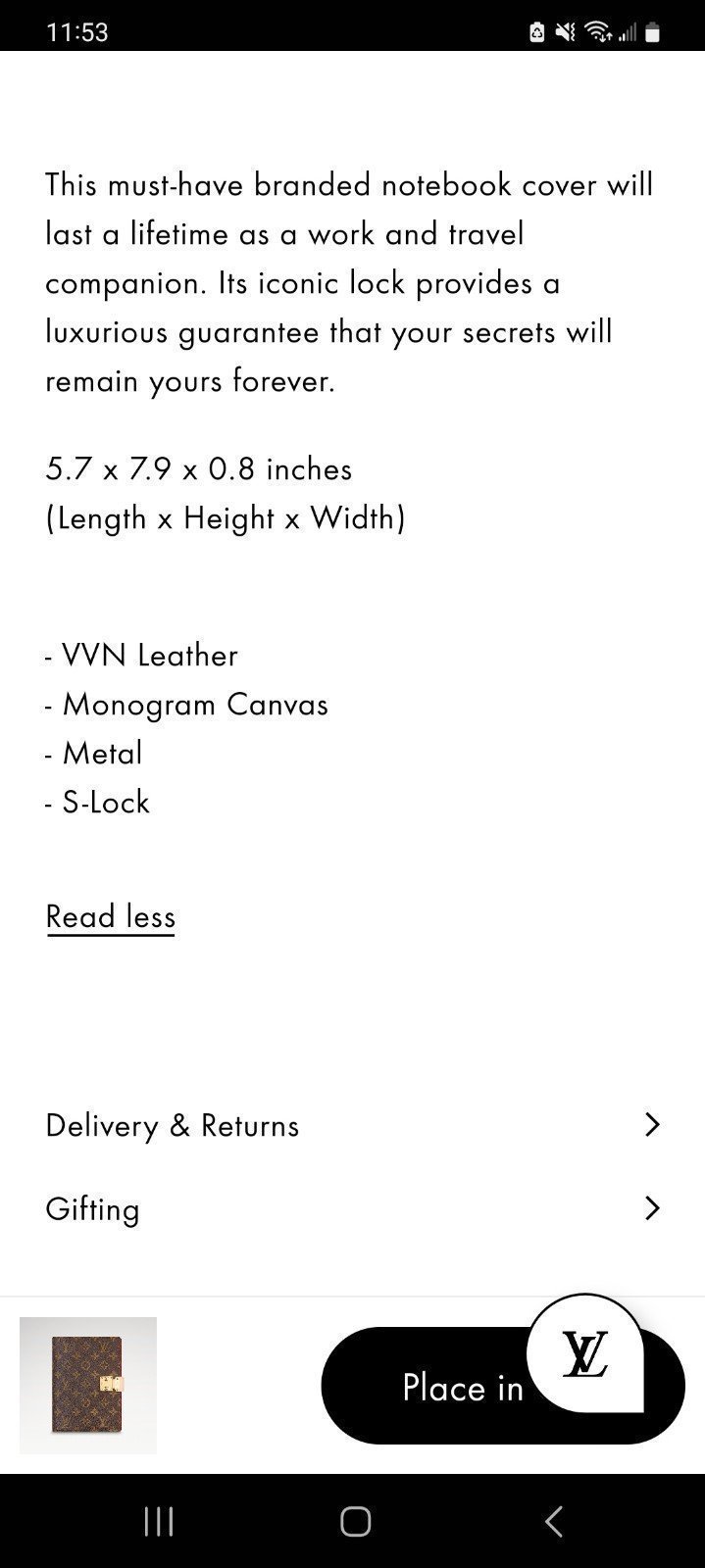This screenshot has height=1568, width=705.
Task: Open the Delivery & Returns section
Action: (352, 1125)
